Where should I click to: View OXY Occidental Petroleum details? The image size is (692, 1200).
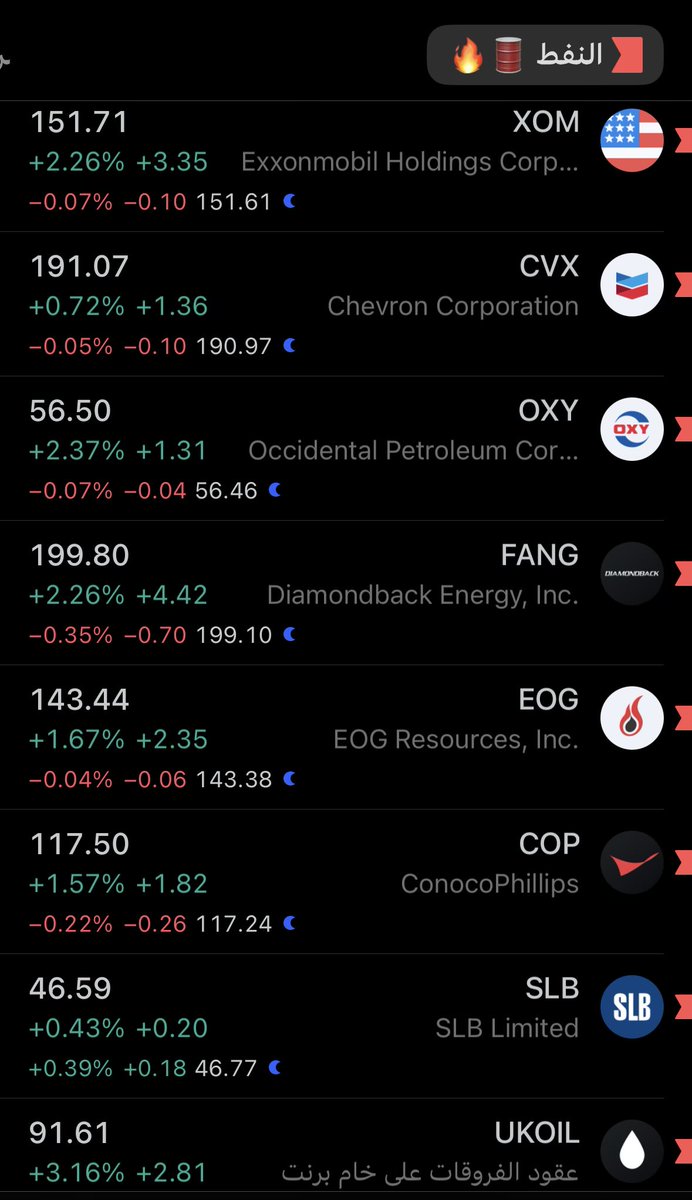point(346,449)
